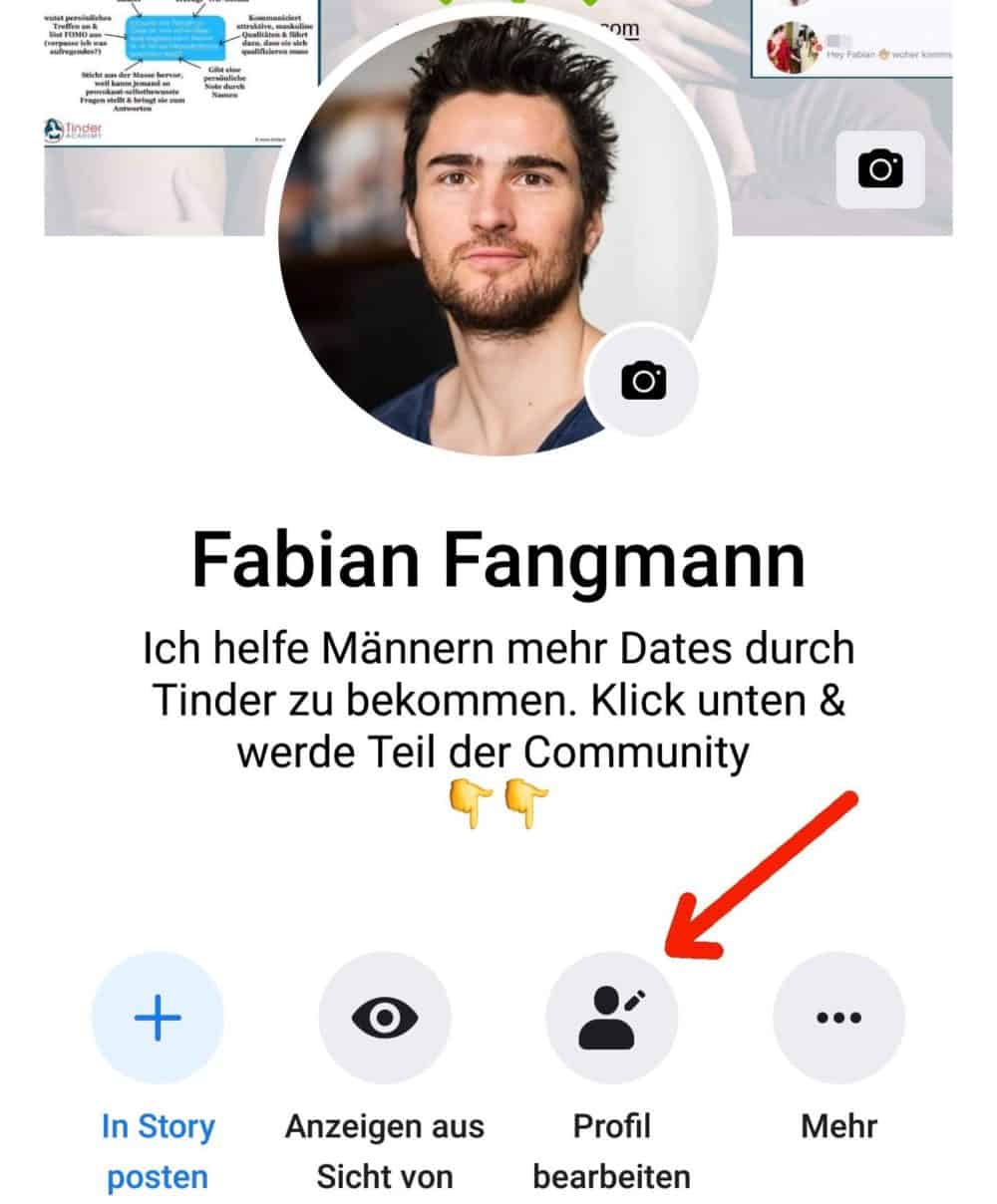The height and width of the screenshot is (1204, 997).
Task: Select the name 'Fabian Fangmann'
Action: 498,561
